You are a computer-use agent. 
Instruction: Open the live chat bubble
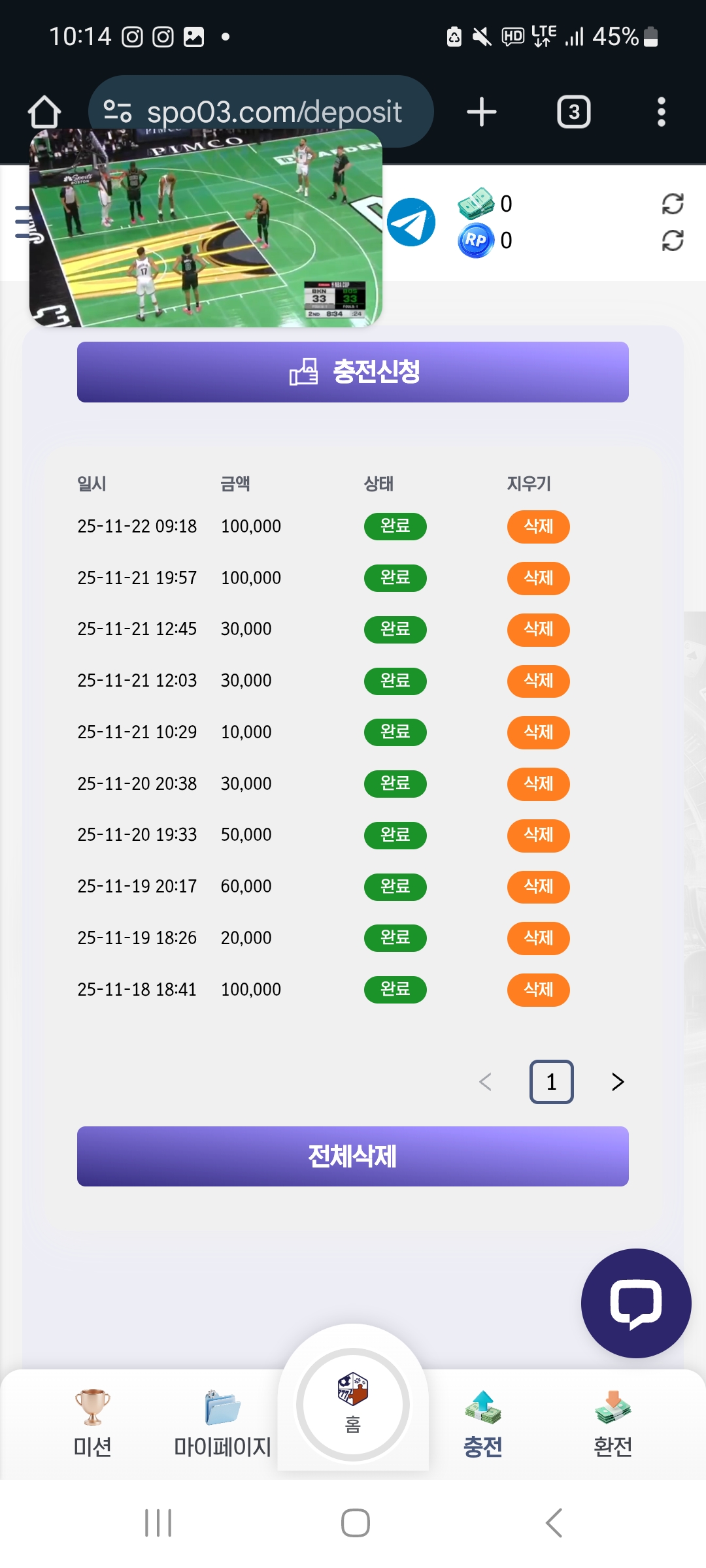pos(635,1303)
